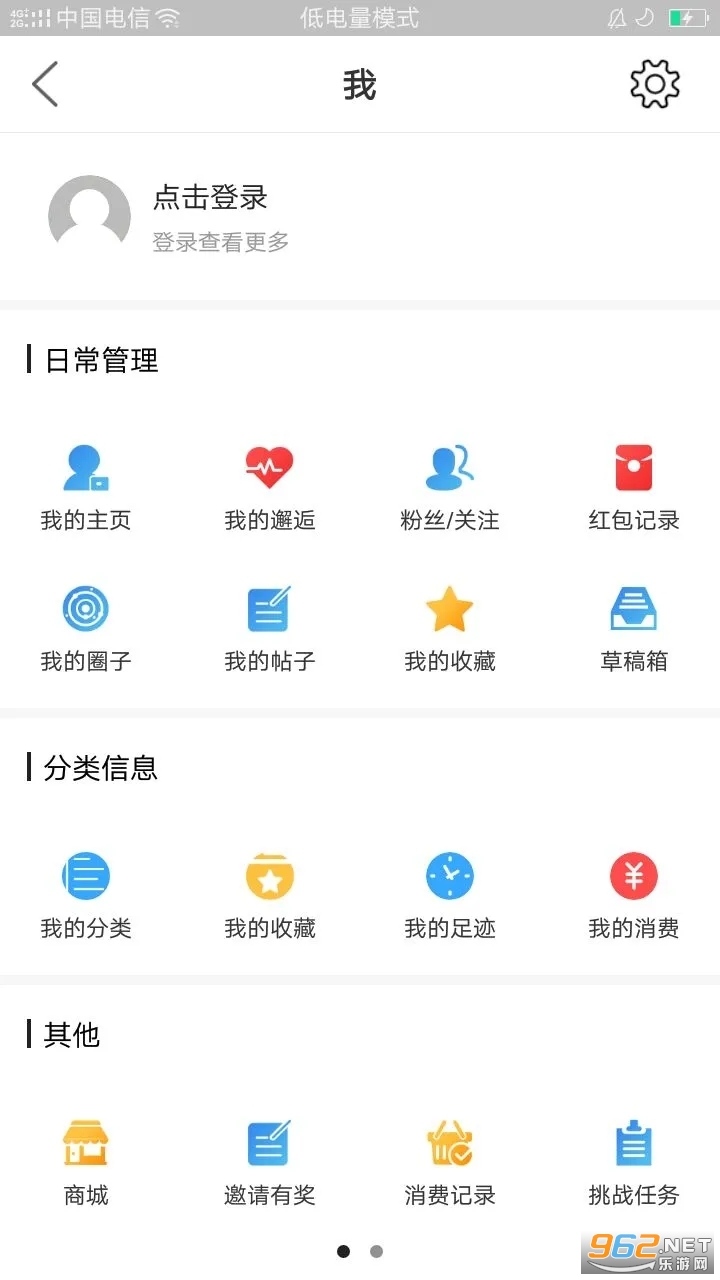This screenshot has width=720, height=1280.
Task: Go back using the top-left arrow
Action: pos(46,84)
